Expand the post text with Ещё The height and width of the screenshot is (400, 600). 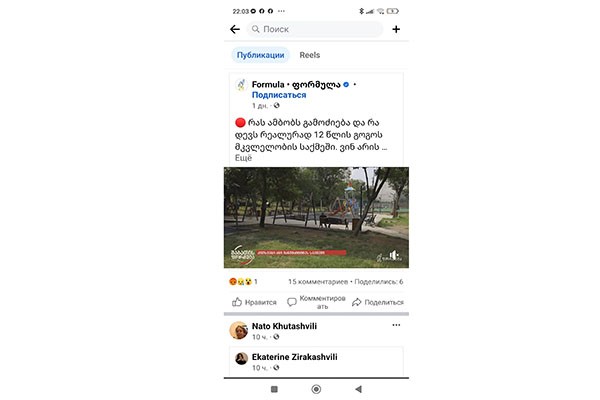(244, 158)
